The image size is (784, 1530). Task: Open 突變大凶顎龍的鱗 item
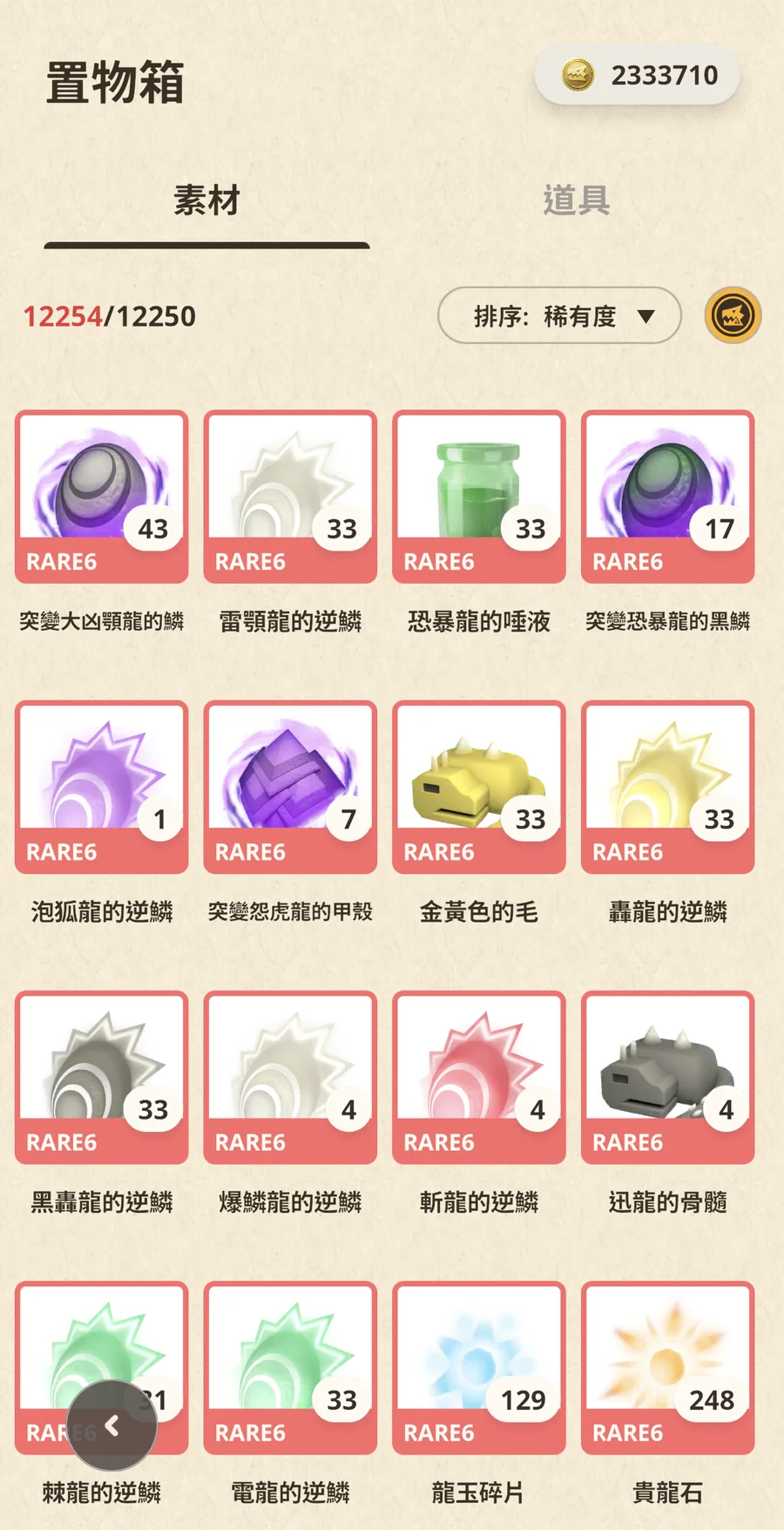pyautogui.click(x=102, y=497)
